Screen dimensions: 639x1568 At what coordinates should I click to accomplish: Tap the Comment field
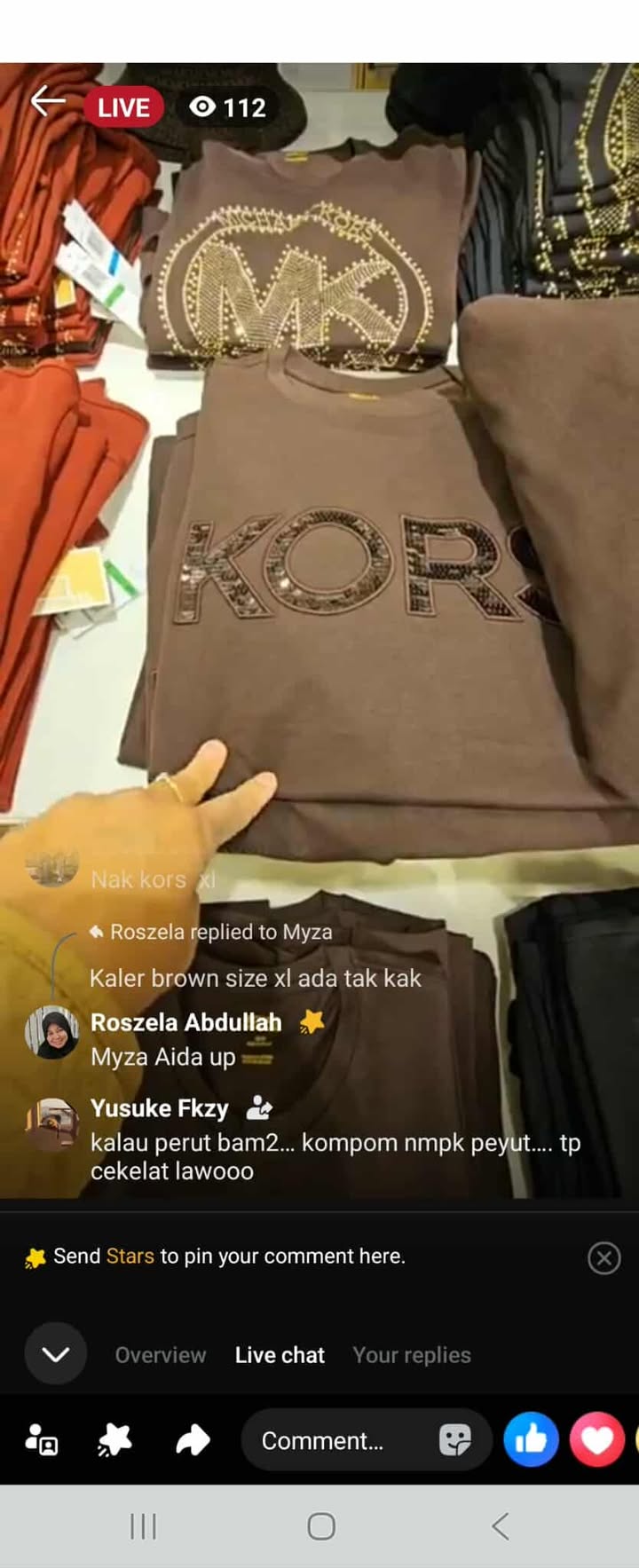tap(337, 1440)
